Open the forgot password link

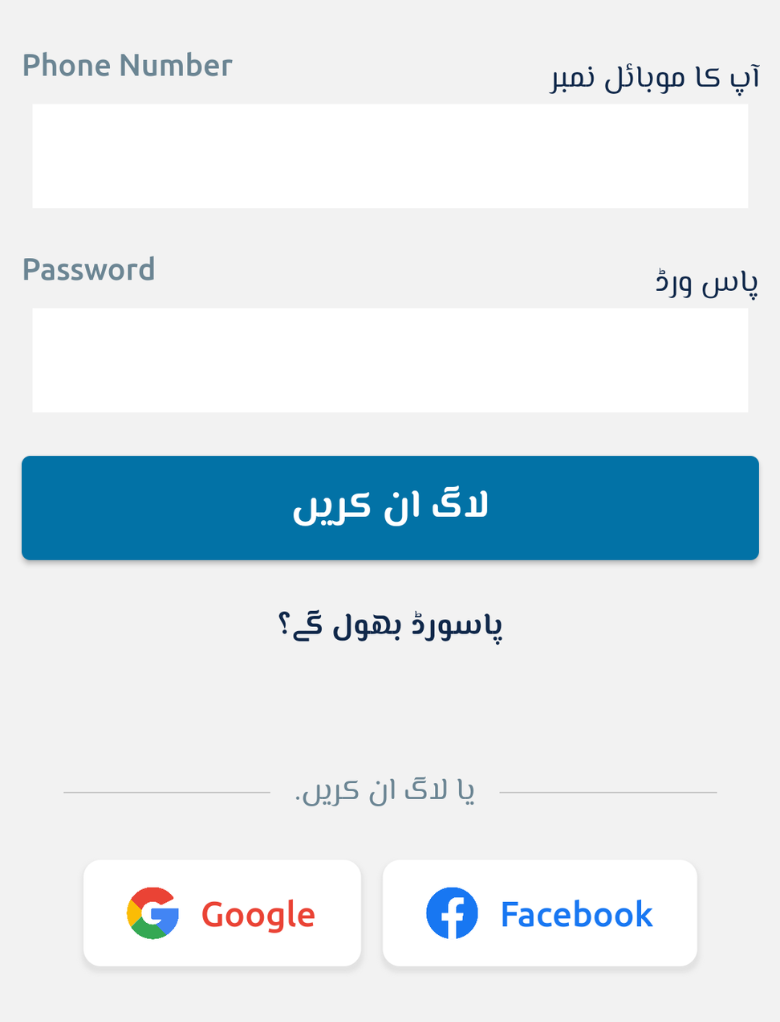click(390, 626)
